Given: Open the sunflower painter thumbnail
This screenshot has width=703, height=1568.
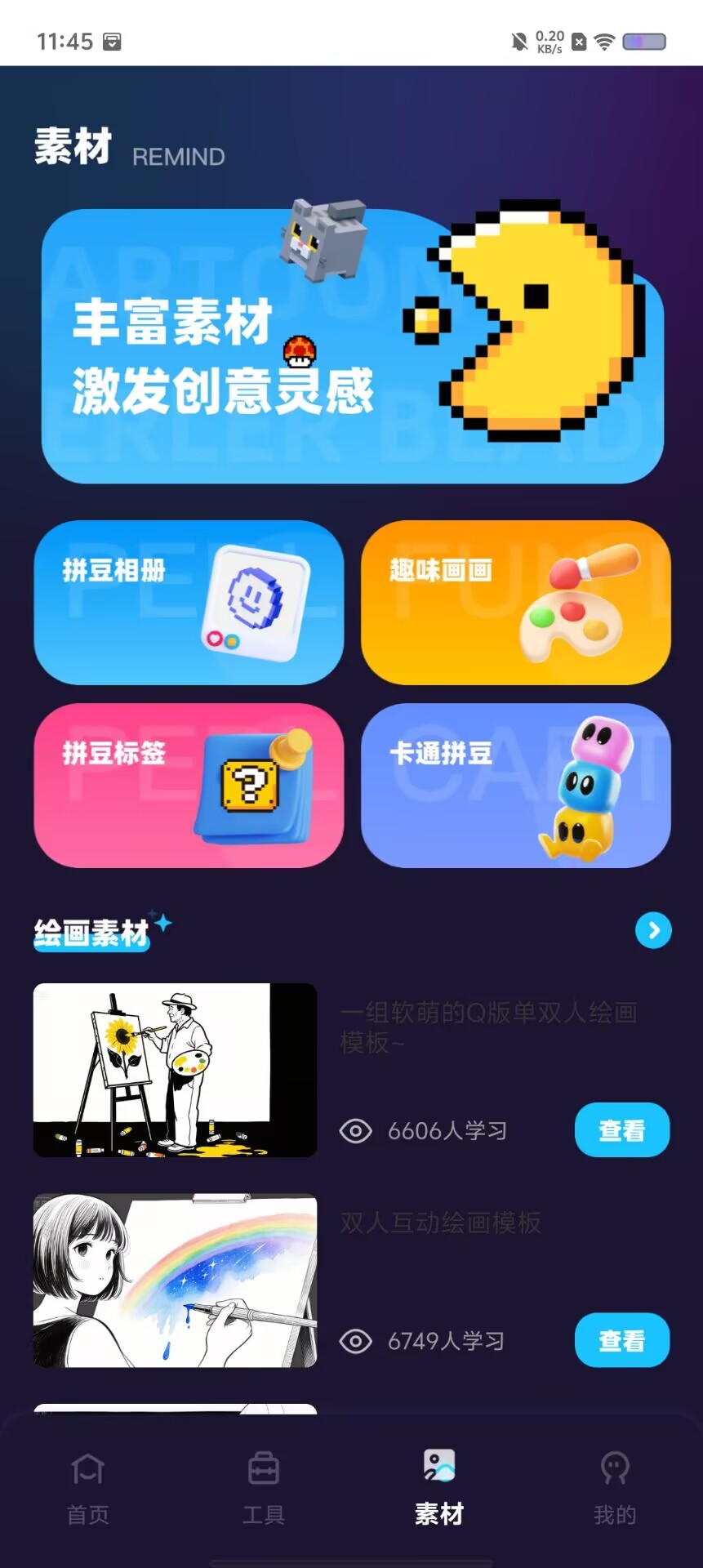Looking at the screenshot, I should tap(175, 1070).
